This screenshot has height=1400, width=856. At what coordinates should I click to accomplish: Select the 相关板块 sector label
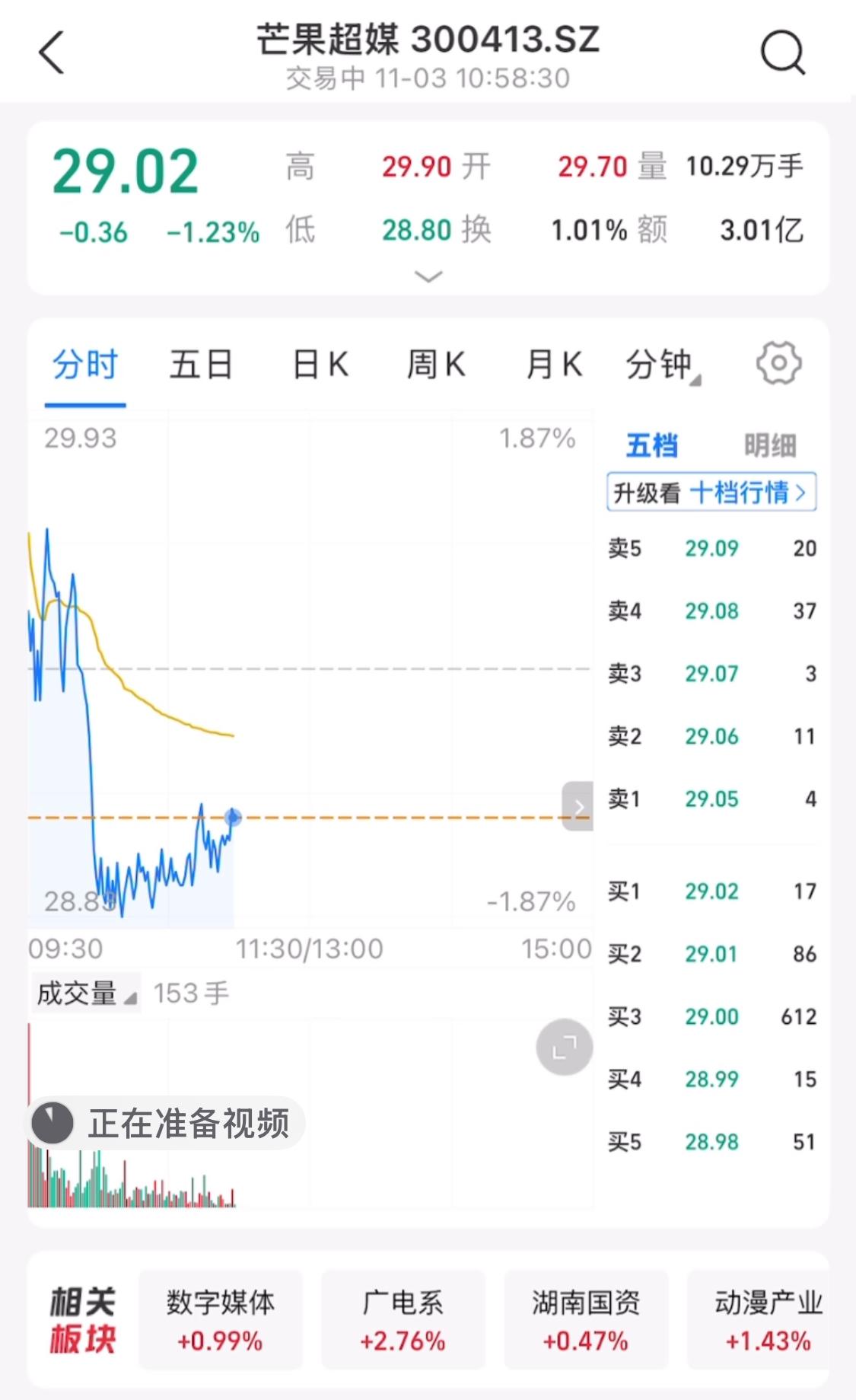[82, 1321]
